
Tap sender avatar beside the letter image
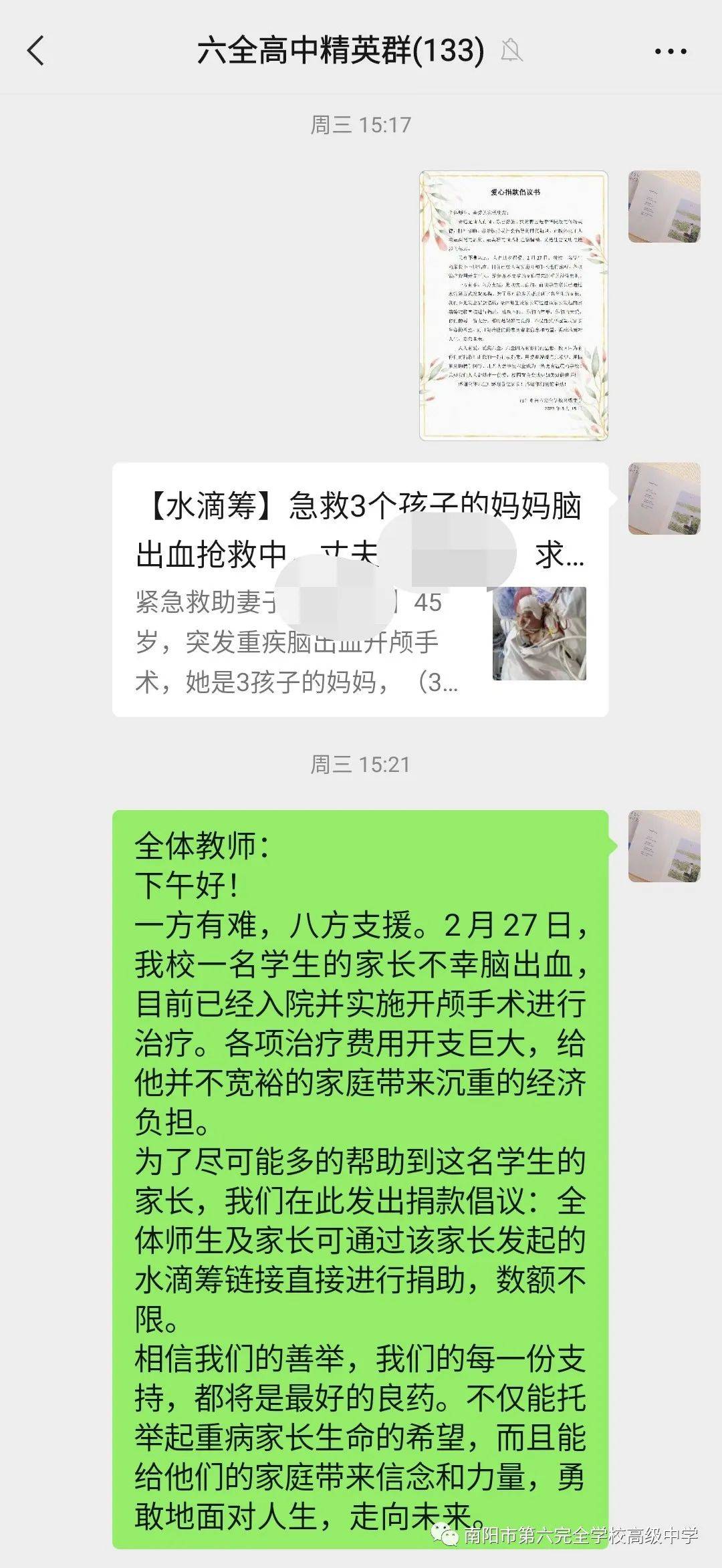pyautogui.click(x=664, y=207)
